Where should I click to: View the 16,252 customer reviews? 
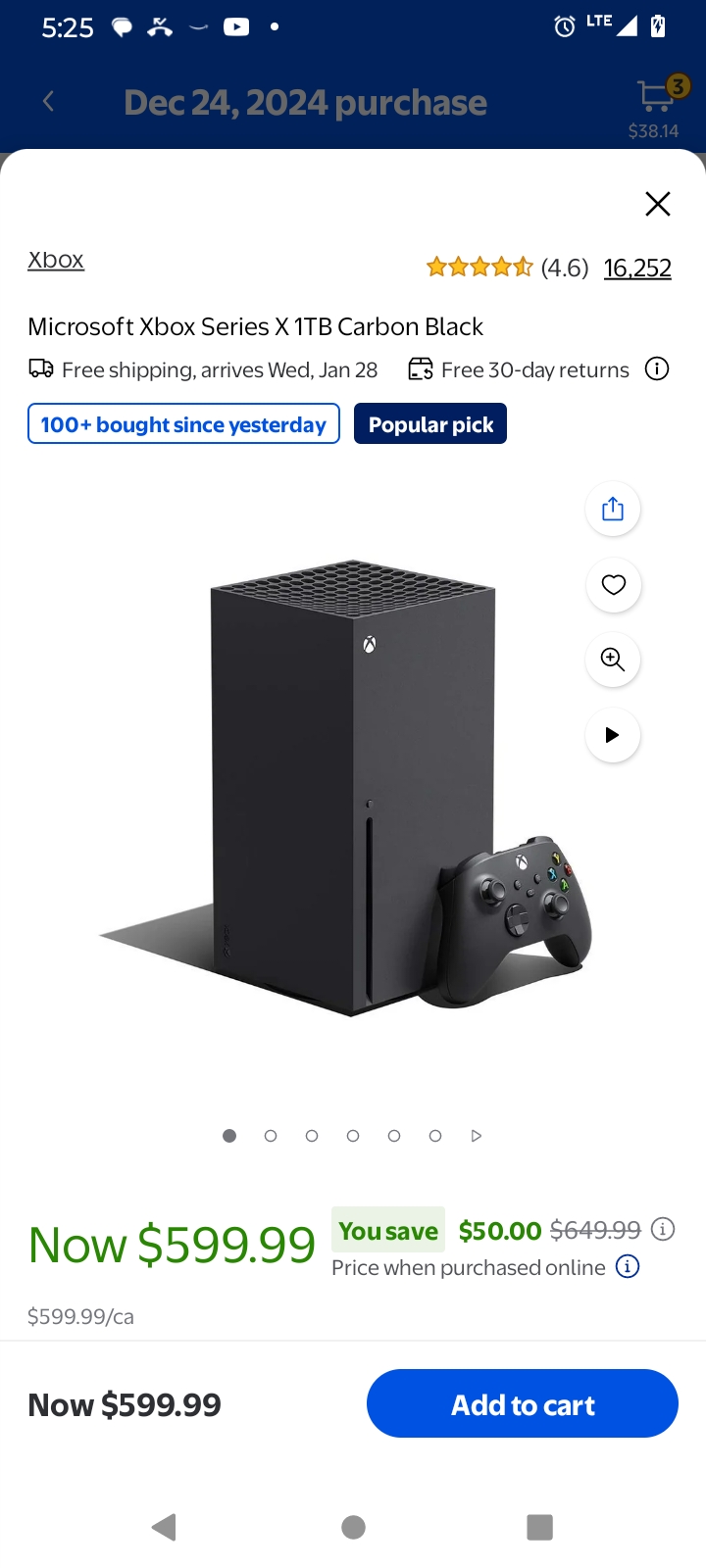(637, 268)
